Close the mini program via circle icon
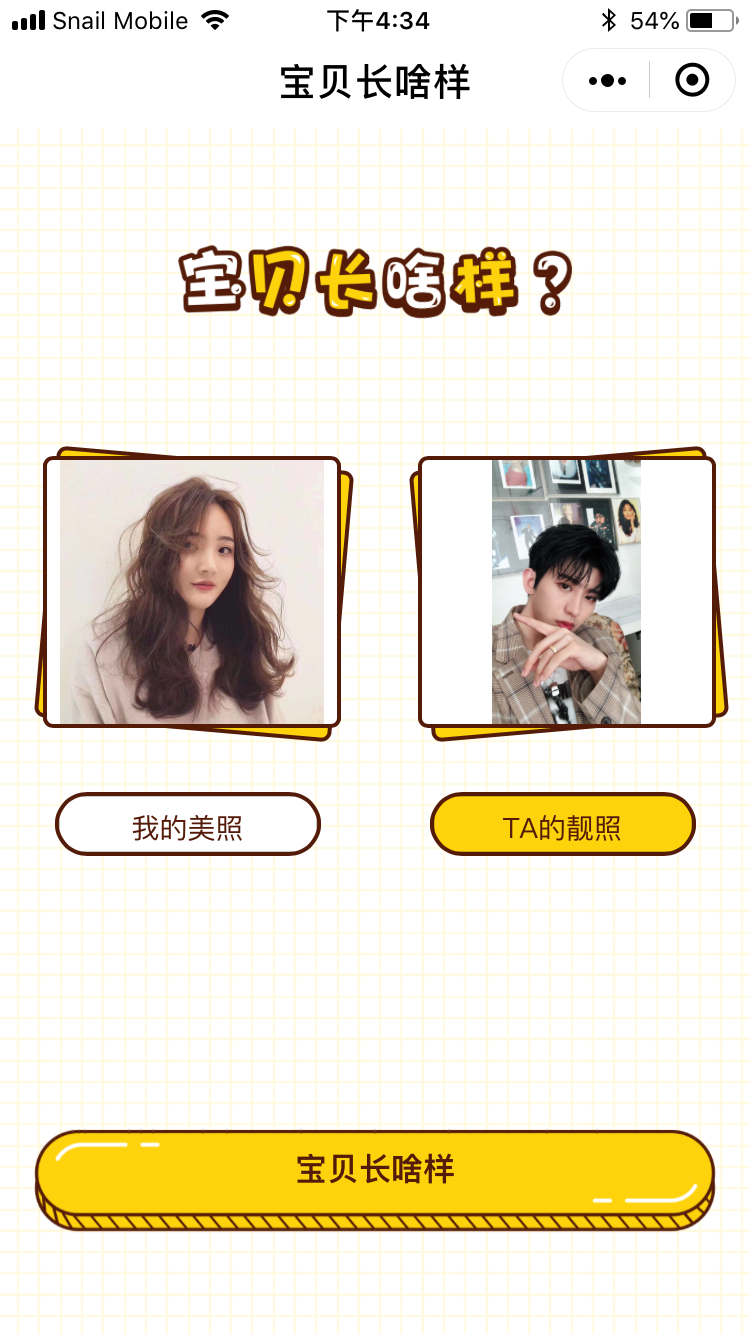This screenshot has height=1334, width=750. (x=692, y=81)
